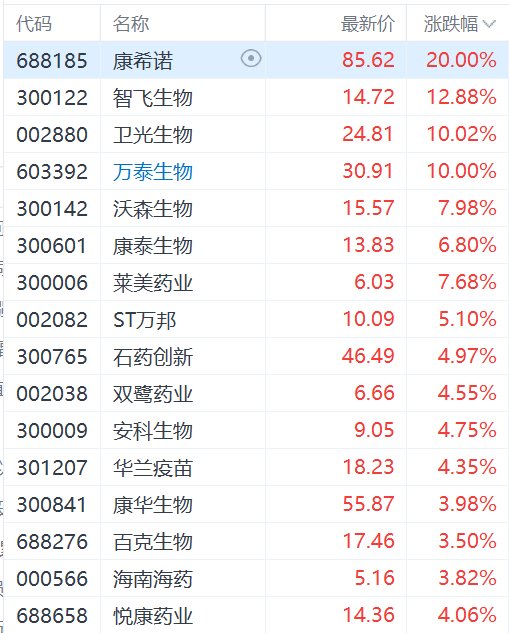The height and width of the screenshot is (633, 509).
Task: Open 沃森生物 quote
Action: pyautogui.click(x=256, y=208)
